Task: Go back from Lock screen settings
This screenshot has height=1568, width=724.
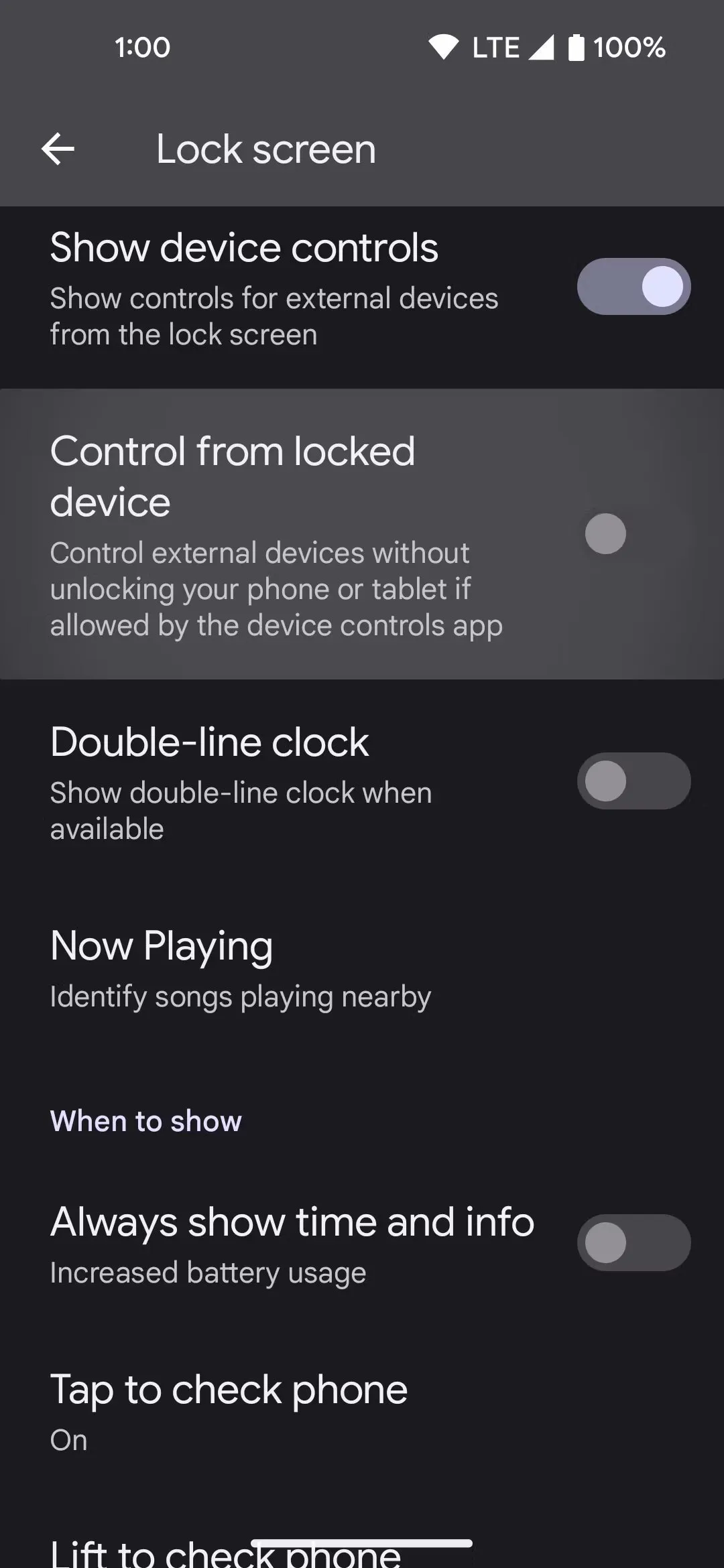Action: (x=58, y=149)
